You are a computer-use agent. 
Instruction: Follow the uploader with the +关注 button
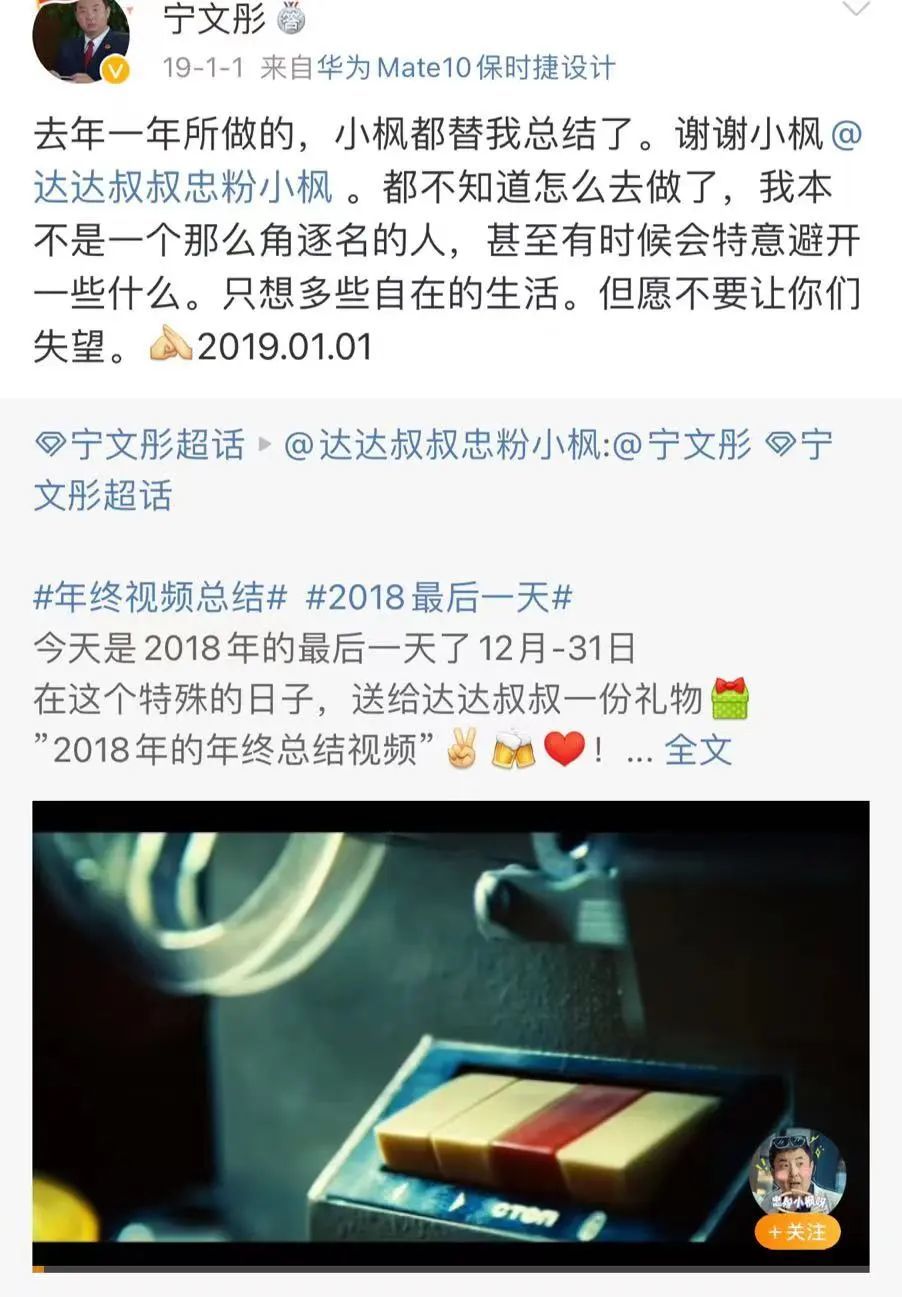(x=797, y=1232)
